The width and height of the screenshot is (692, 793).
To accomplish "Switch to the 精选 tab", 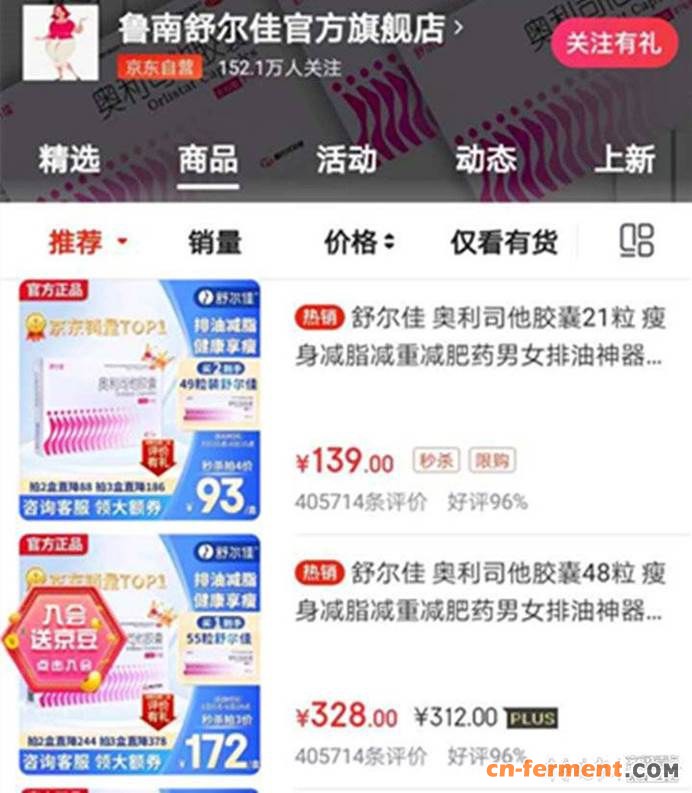I will 69,160.
